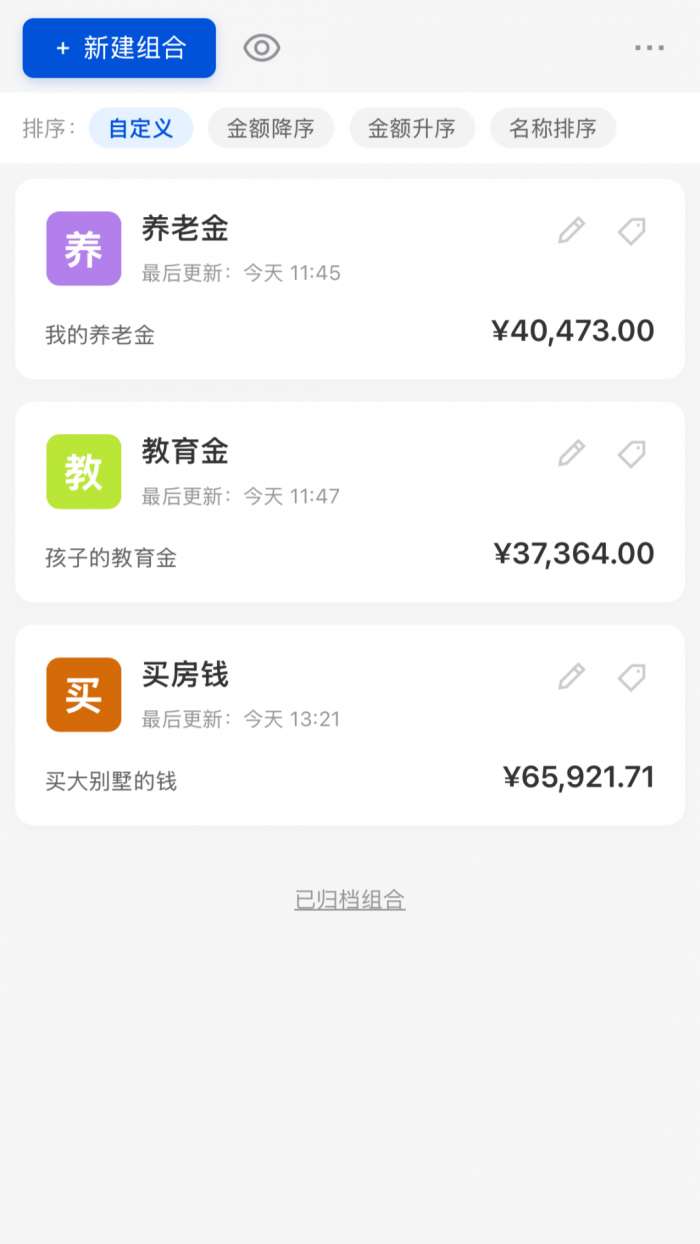Select the 自定义 sort chip

(x=141, y=128)
